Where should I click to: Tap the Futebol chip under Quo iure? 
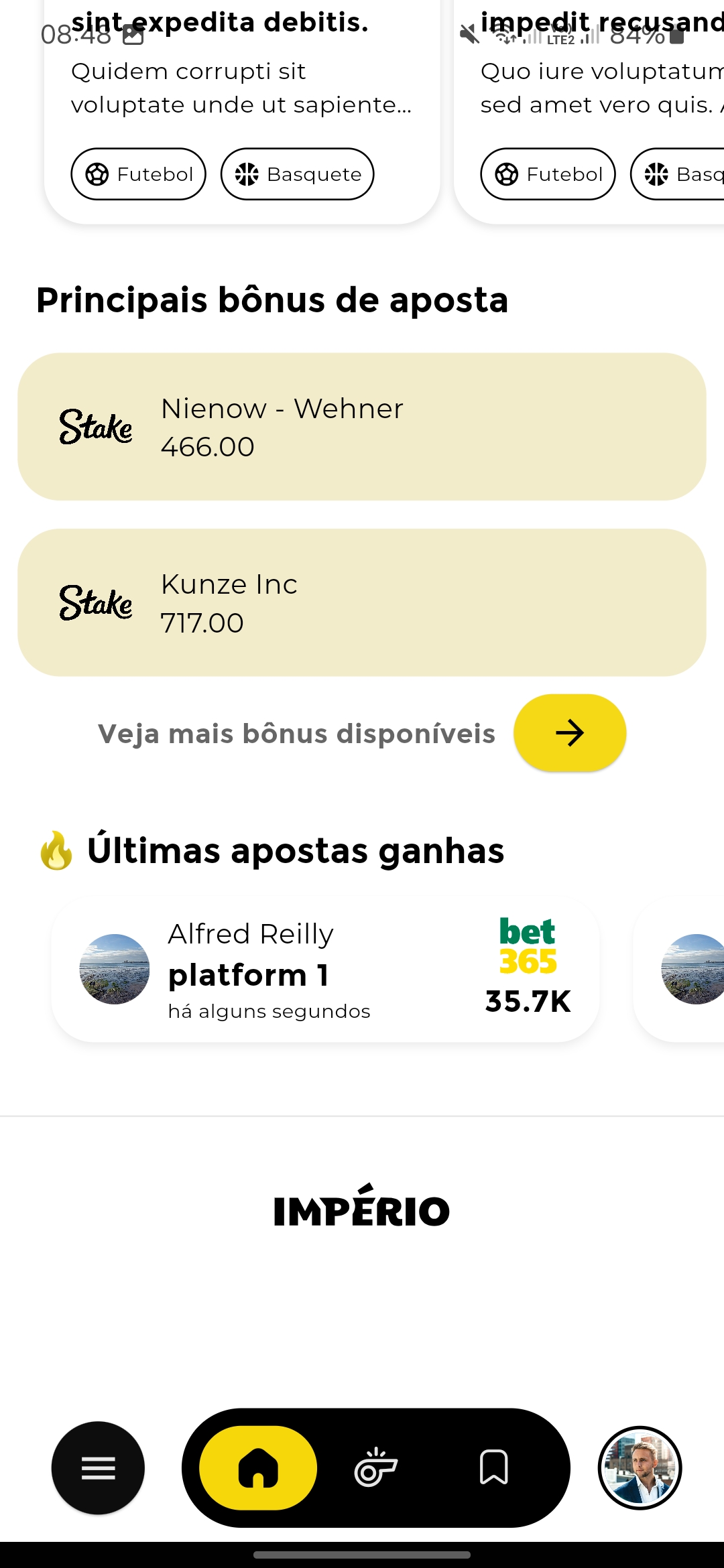(x=548, y=174)
